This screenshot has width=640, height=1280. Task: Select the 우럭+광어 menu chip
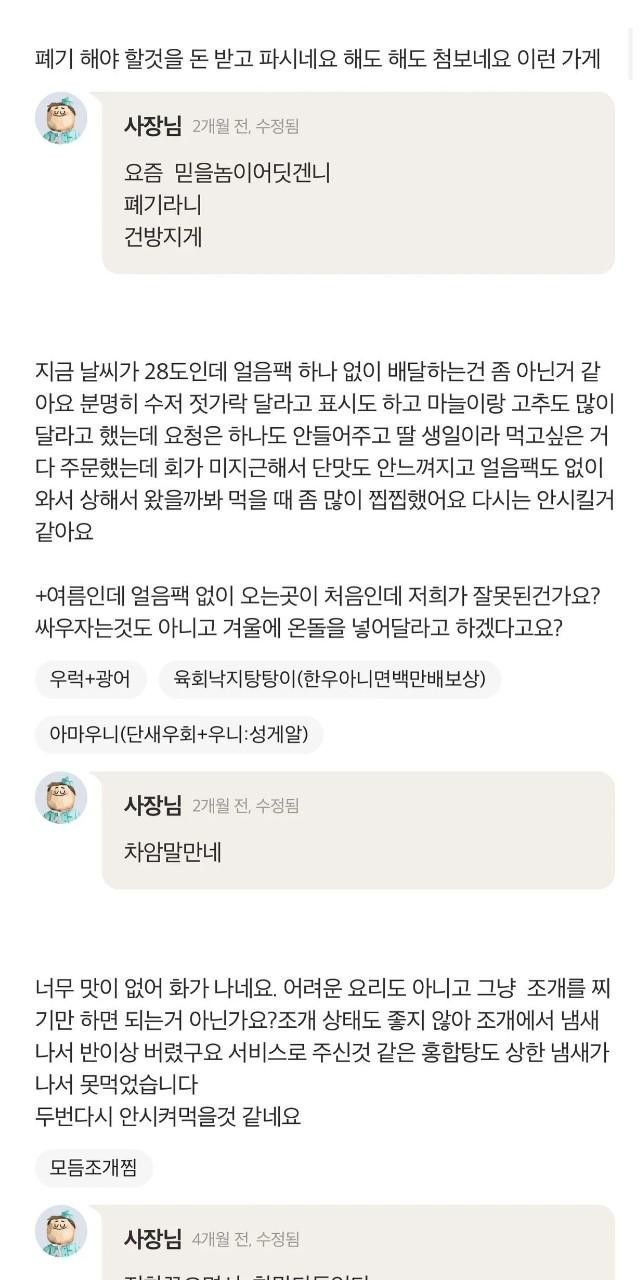(x=90, y=679)
